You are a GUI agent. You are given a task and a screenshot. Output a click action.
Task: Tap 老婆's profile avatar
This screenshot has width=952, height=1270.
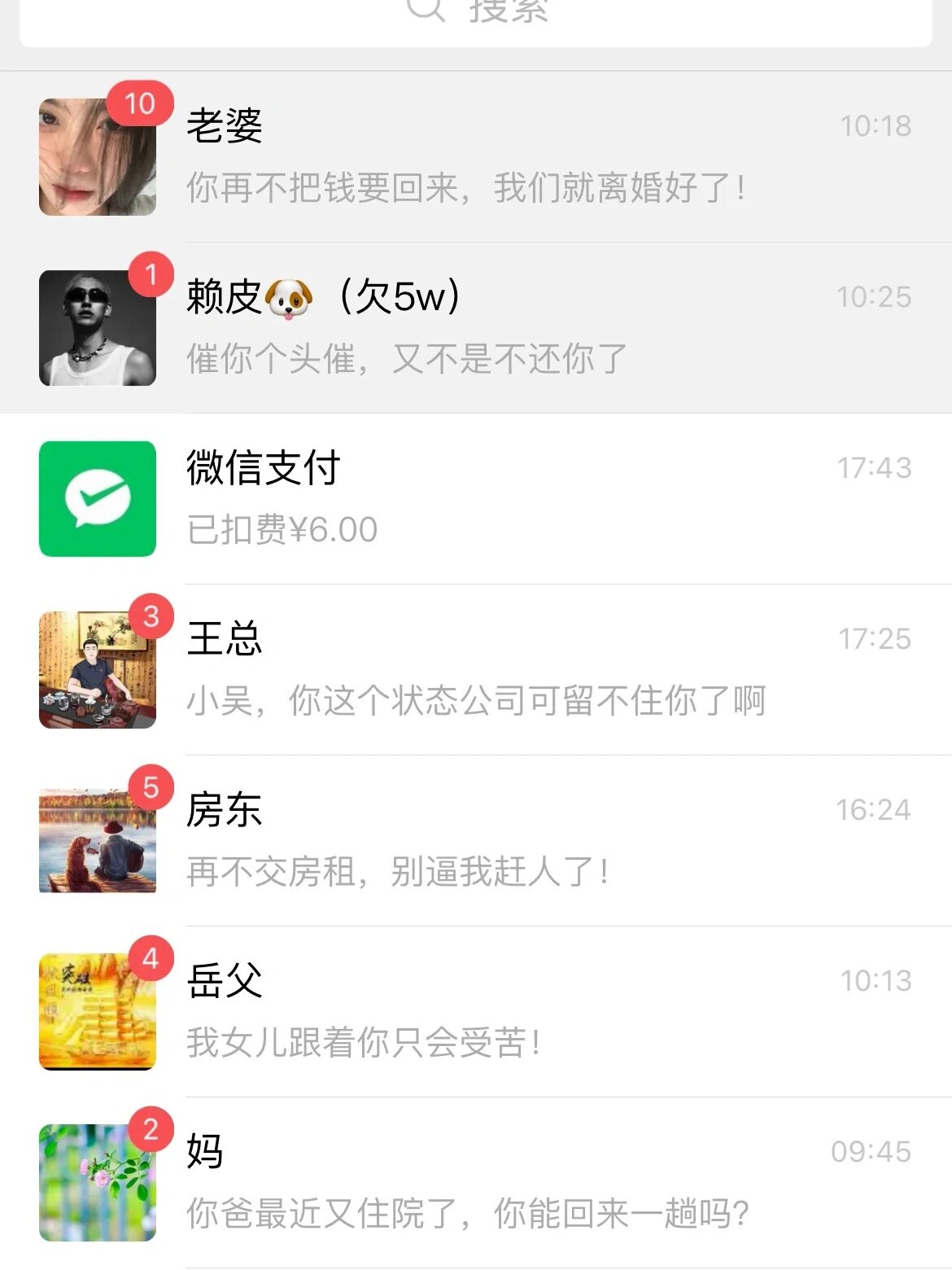(x=97, y=156)
